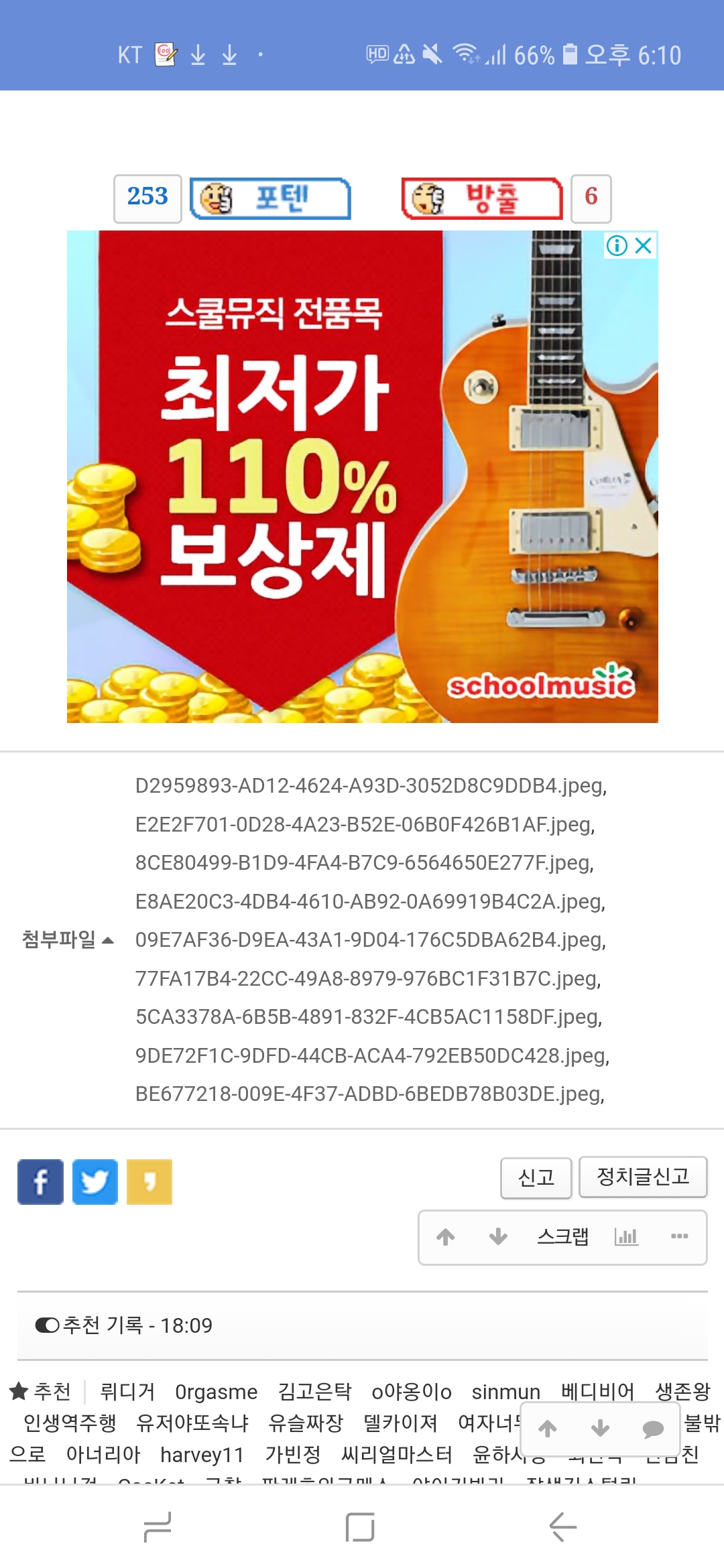
Task: Report the post with 신고
Action: click(x=536, y=1177)
